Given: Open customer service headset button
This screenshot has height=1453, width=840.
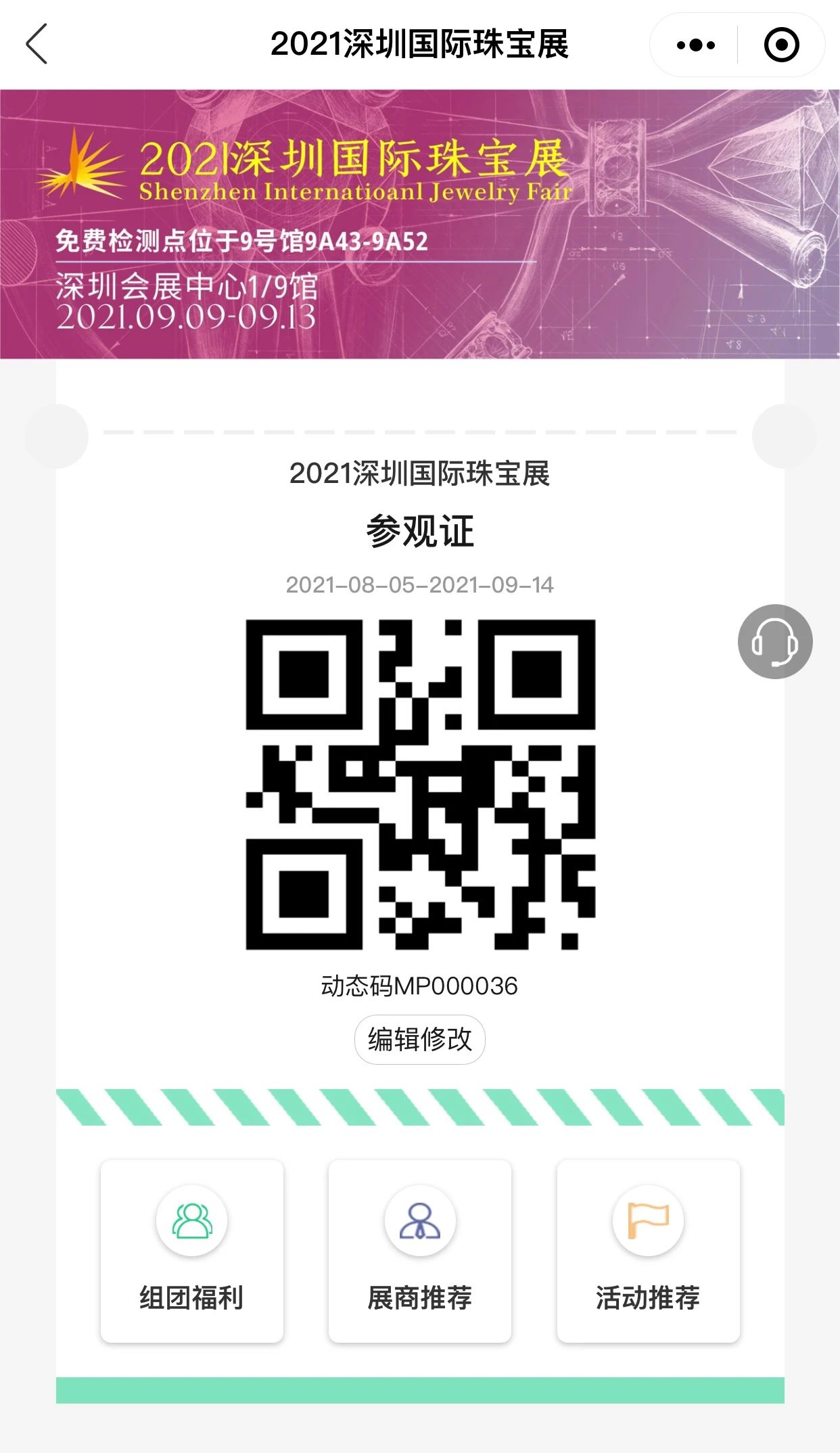Looking at the screenshot, I should pos(775,641).
